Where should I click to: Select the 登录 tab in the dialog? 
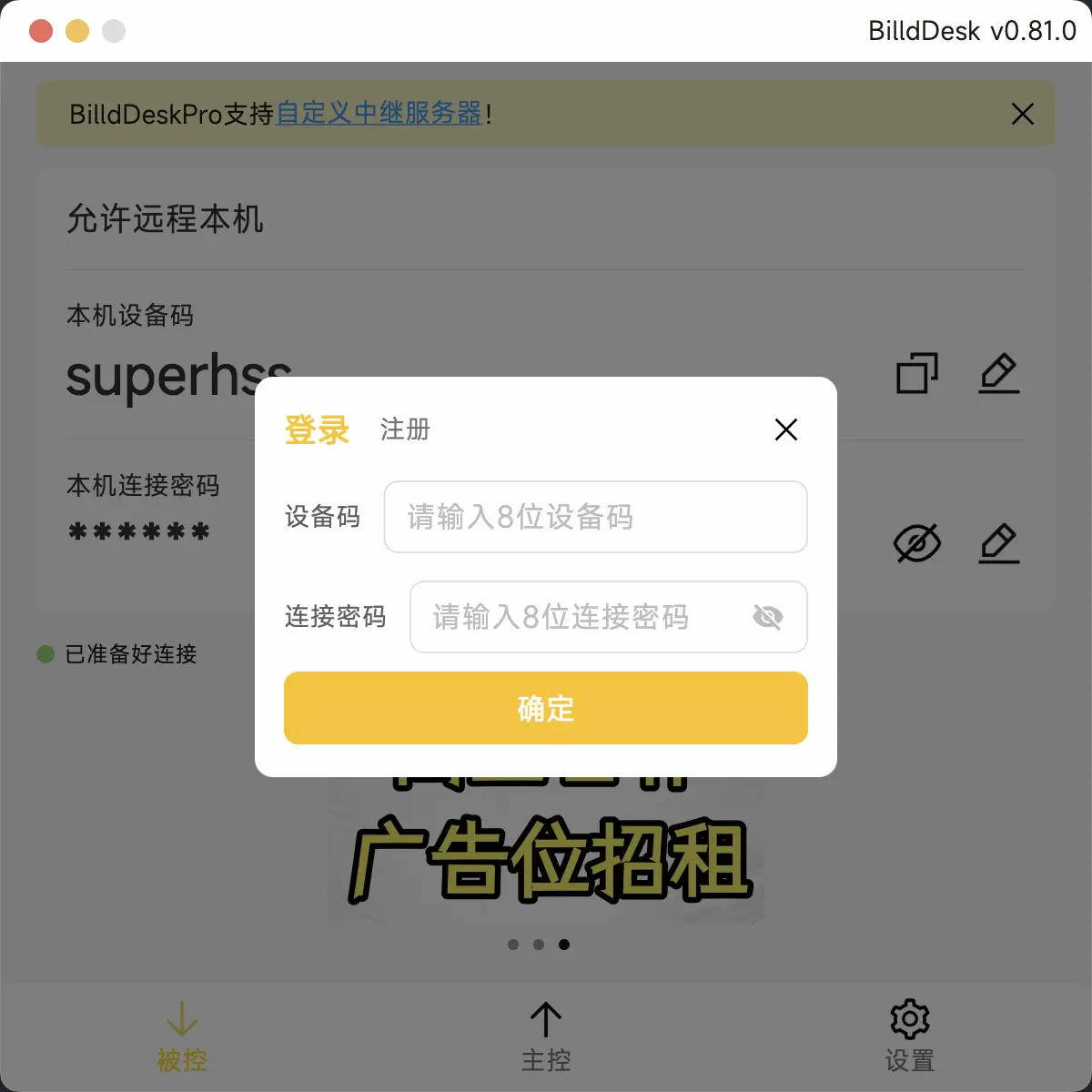pos(317,430)
